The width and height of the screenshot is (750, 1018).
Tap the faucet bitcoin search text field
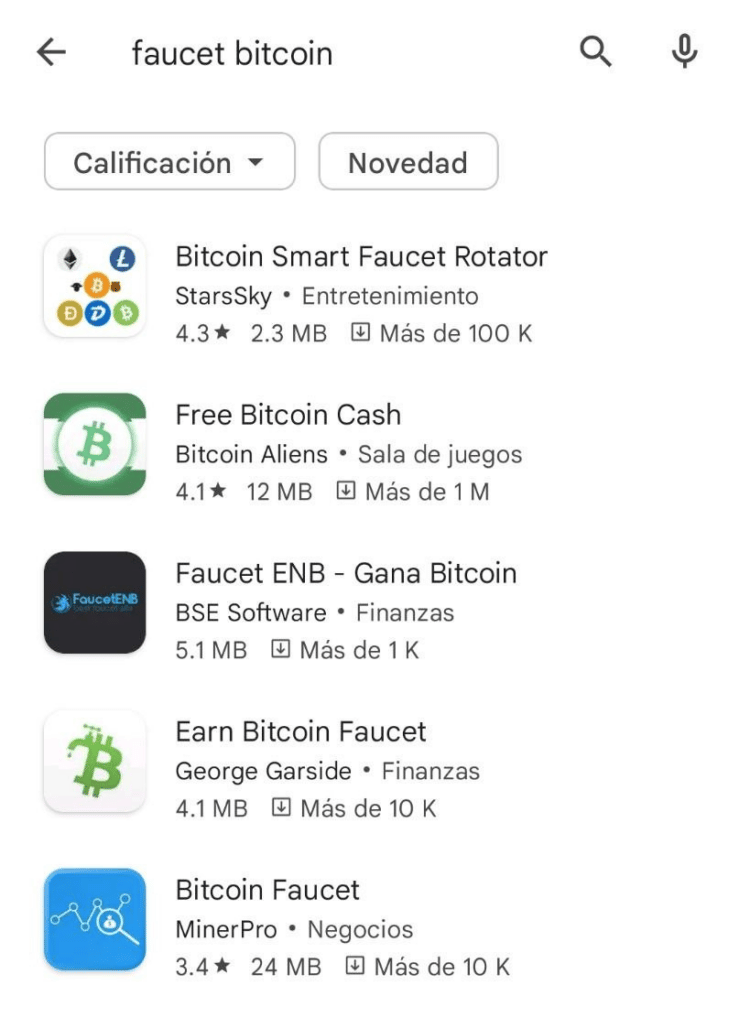[233, 52]
